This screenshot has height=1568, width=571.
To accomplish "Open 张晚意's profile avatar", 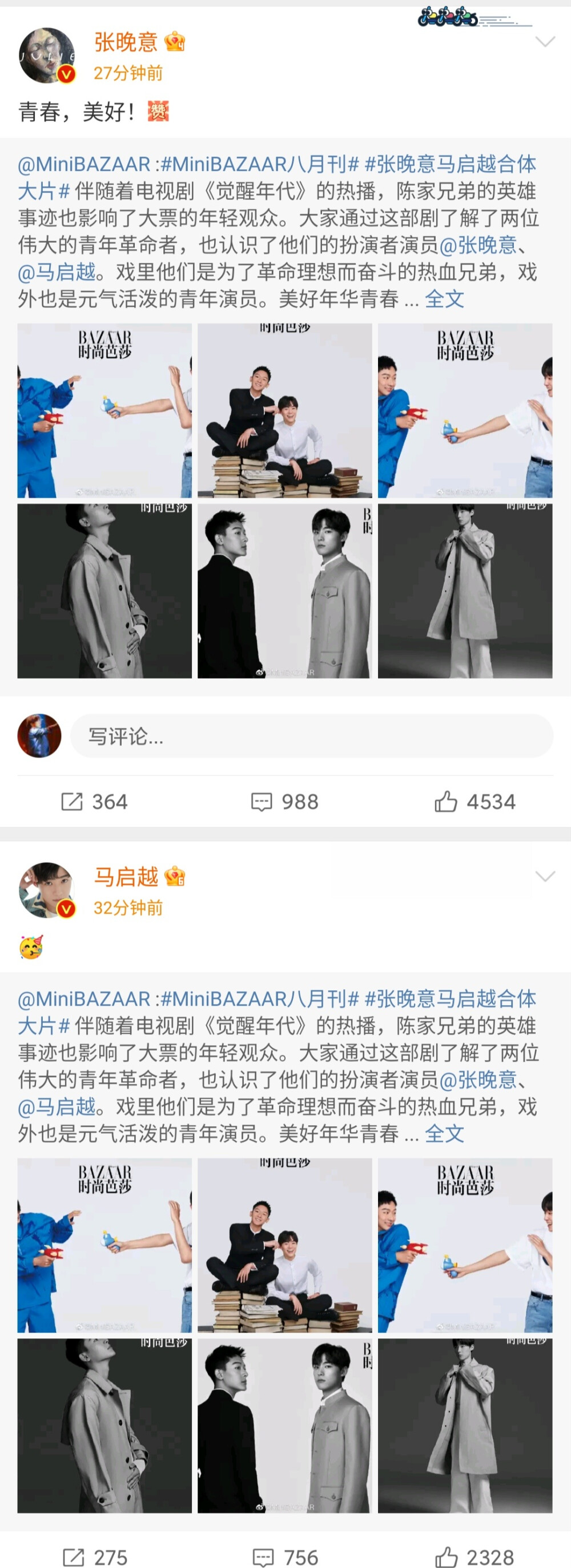I will 46,55.
